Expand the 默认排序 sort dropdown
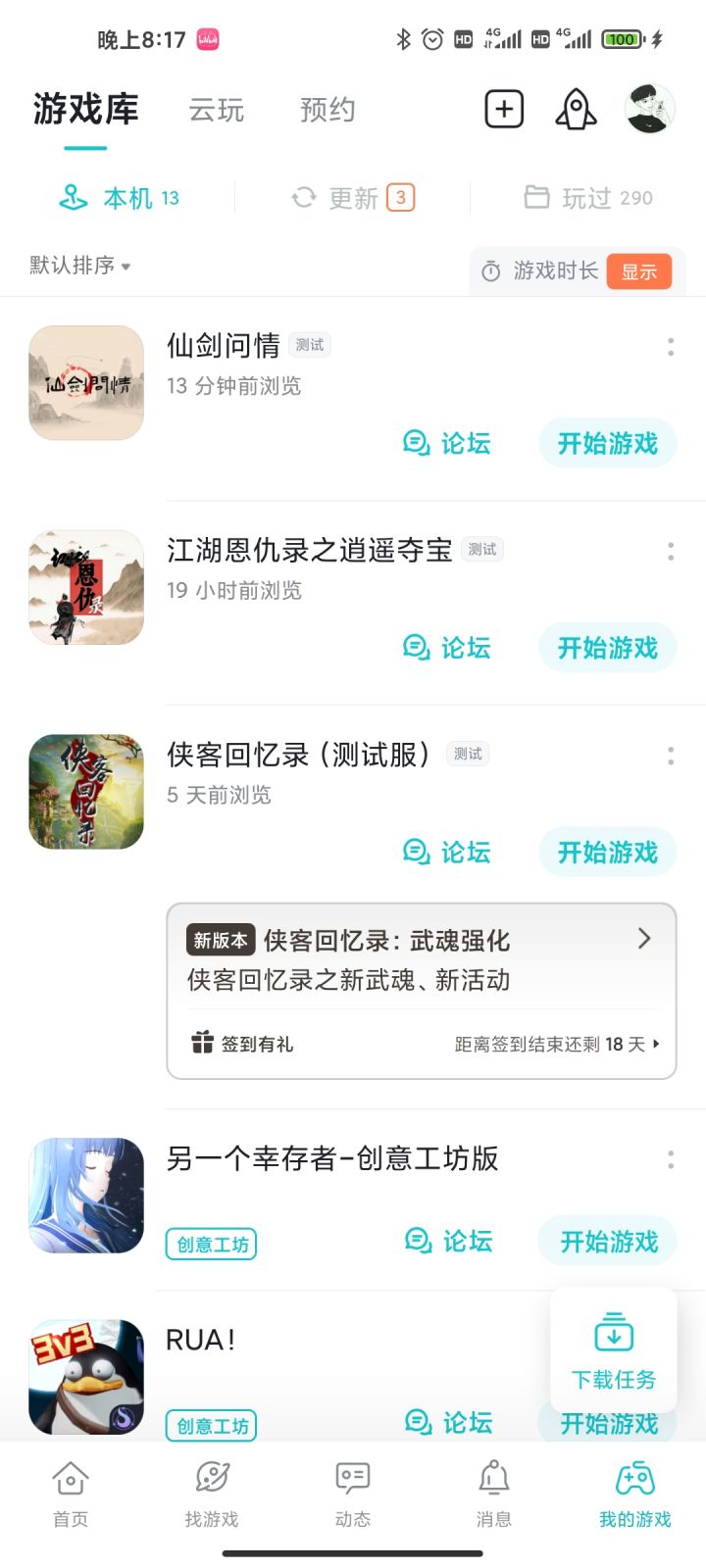Screen dimensions: 706x1568 [80, 266]
